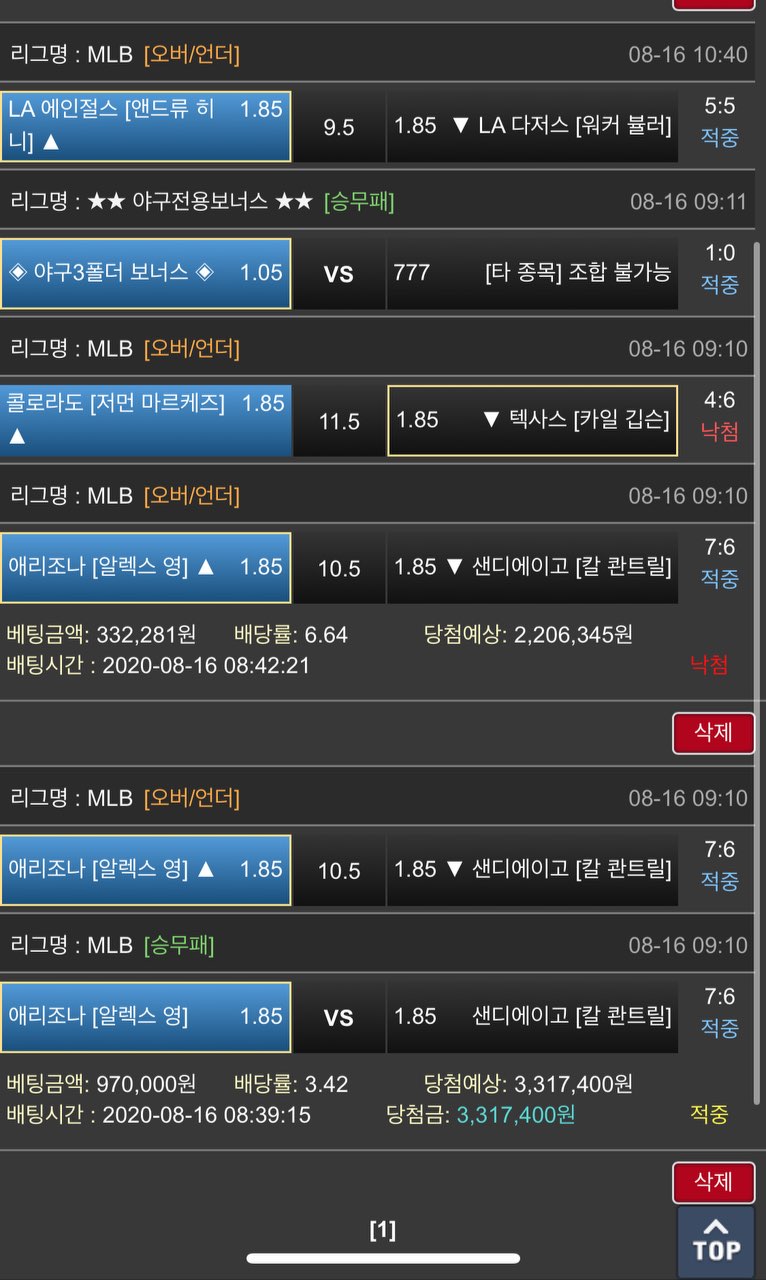Select page 1 in the pagination
The height and width of the screenshot is (1280, 766).
click(382, 1230)
